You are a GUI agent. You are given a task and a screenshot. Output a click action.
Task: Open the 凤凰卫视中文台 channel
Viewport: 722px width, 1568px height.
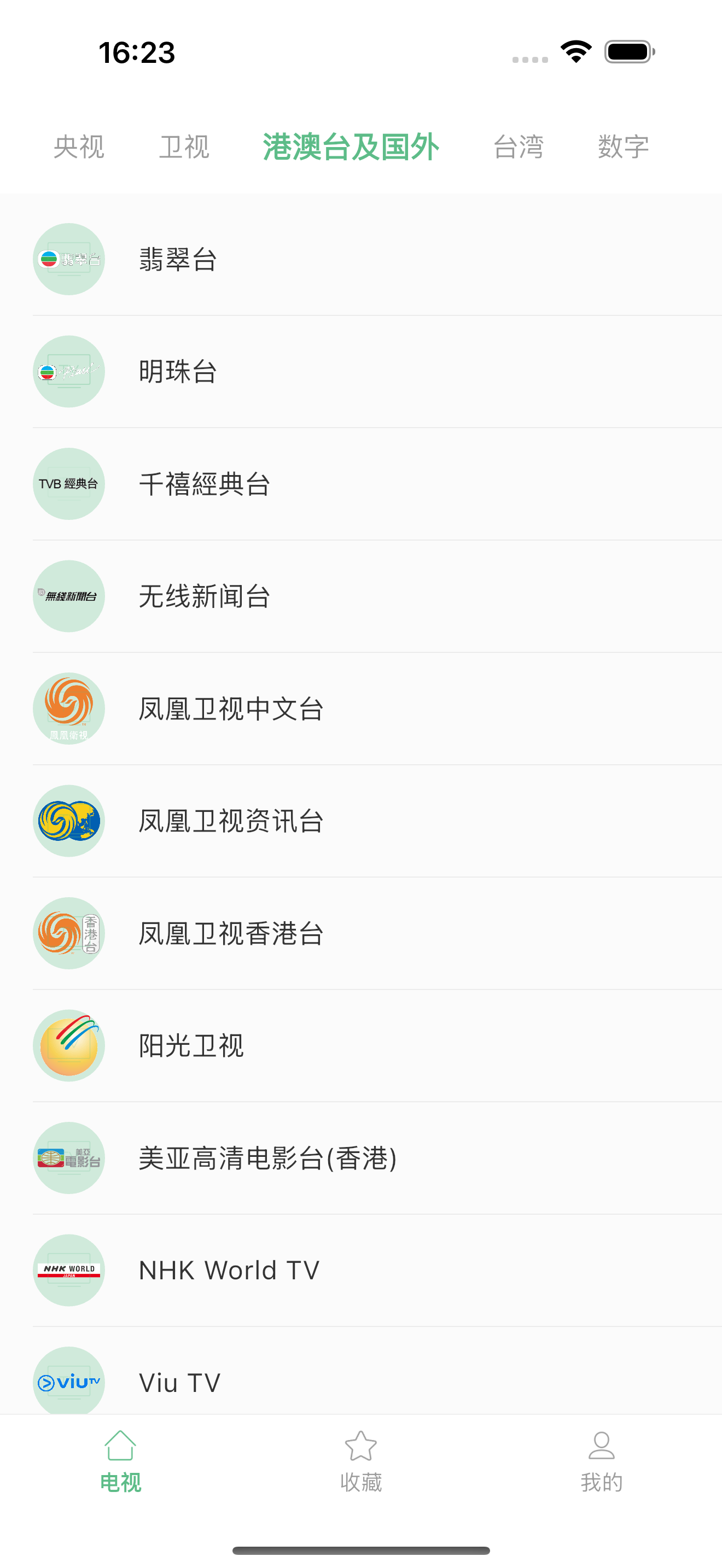pyautogui.click(x=361, y=709)
